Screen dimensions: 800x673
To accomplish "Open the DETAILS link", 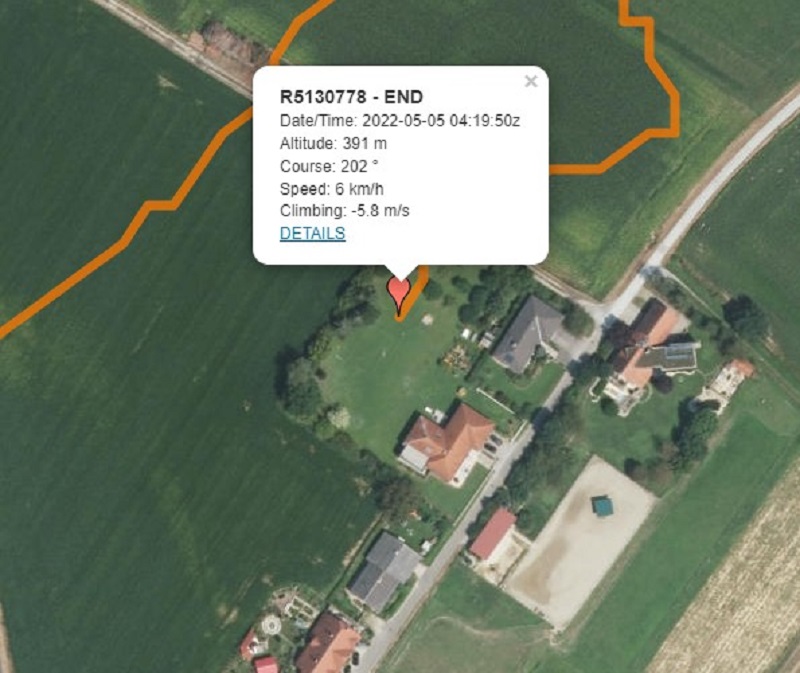I will coord(312,233).
